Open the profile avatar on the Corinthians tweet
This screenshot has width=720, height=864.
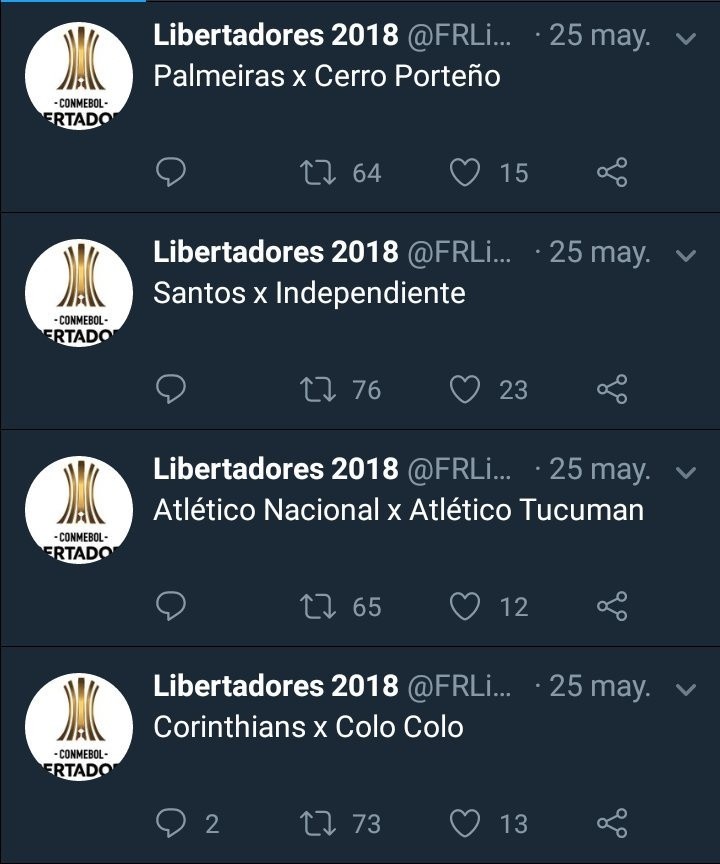[x=78, y=727]
